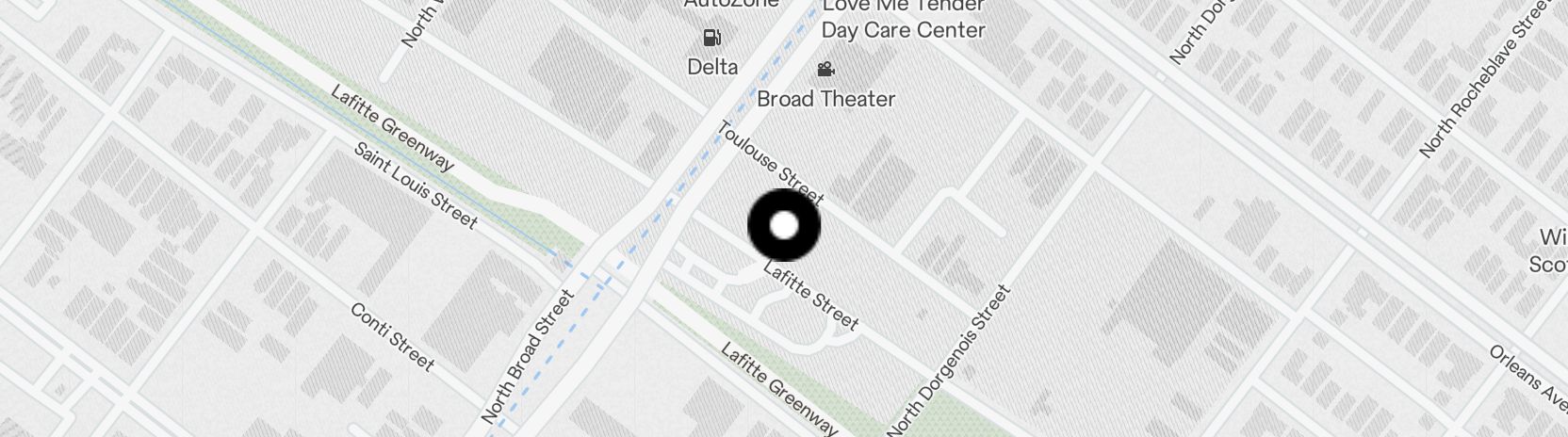Viewport: 1568px width, 437px height.
Task: Open the Broad Theater place marker
Action: tap(825, 70)
